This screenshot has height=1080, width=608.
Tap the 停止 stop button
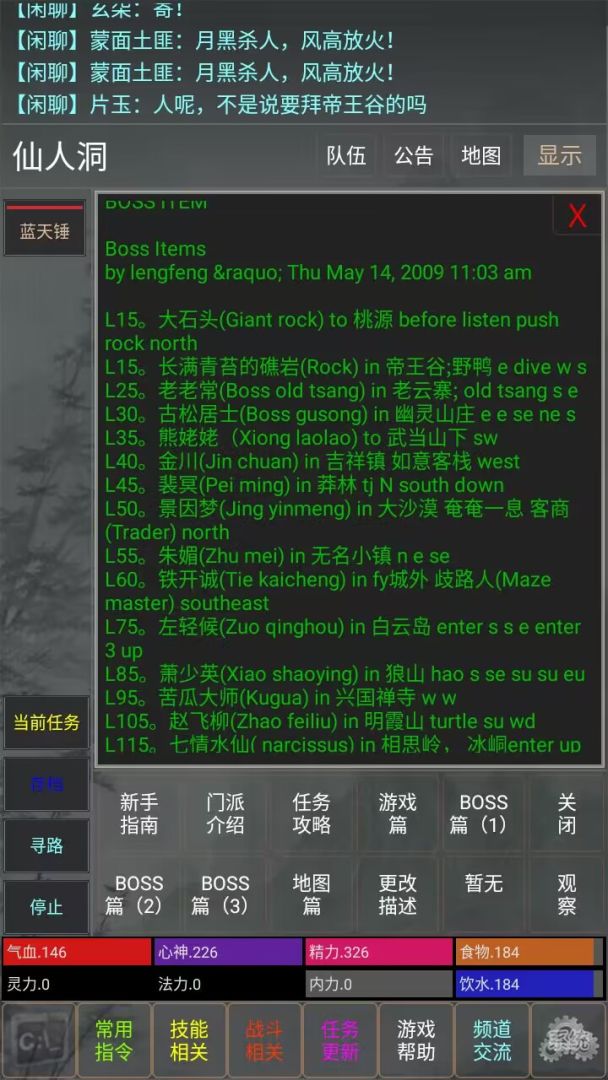click(46, 907)
